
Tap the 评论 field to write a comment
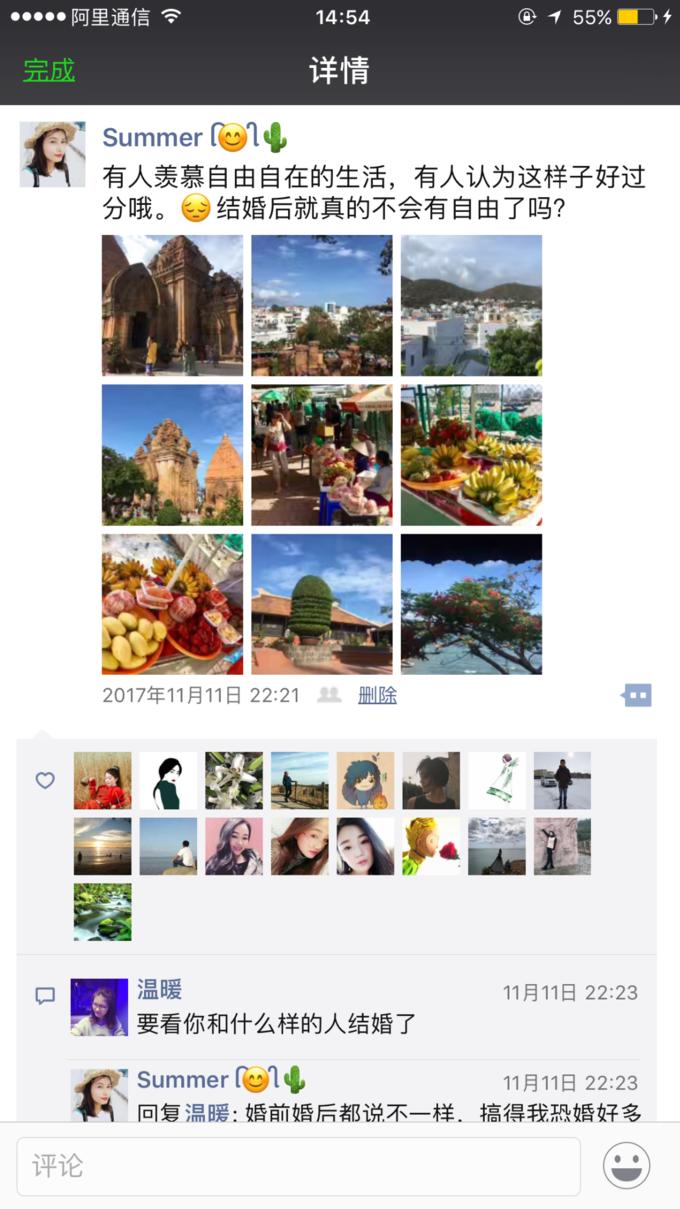pyautogui.click(x=298, y=1166)
